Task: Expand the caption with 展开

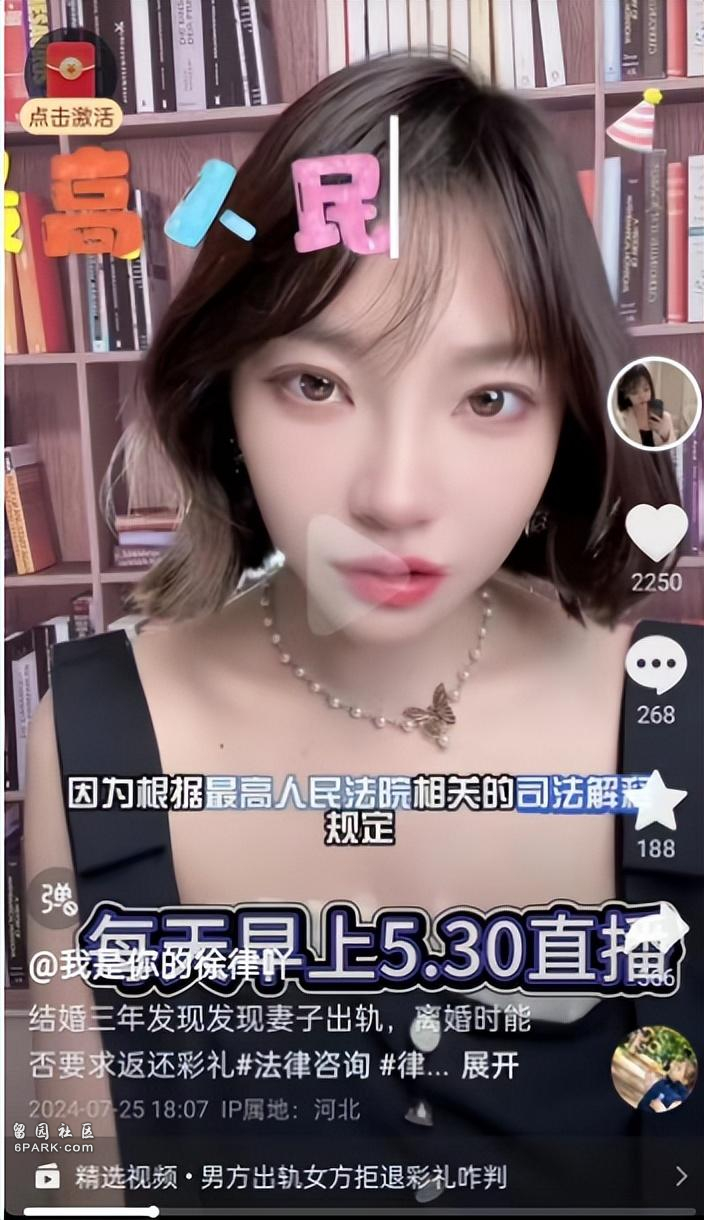Action: point(490,1065)
